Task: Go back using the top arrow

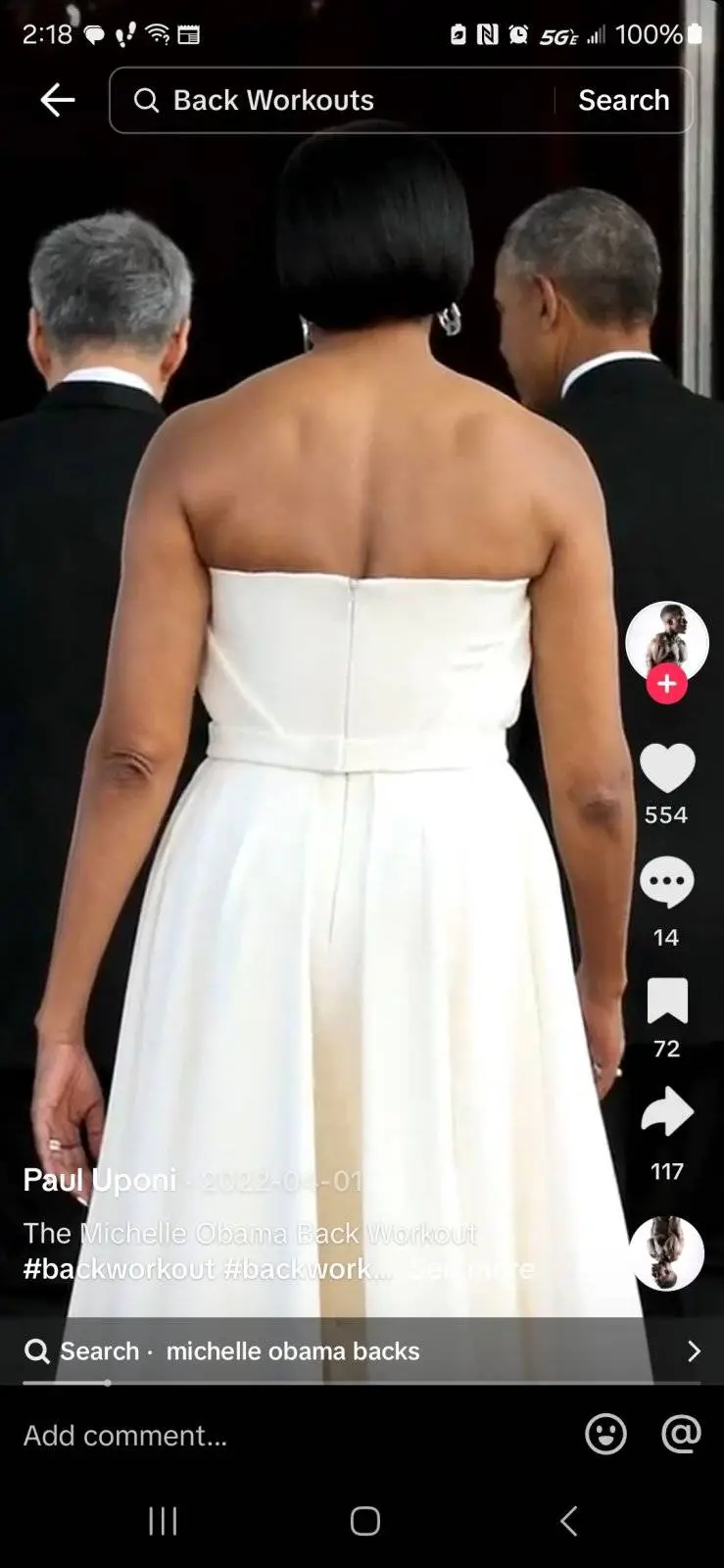Action: (x=57, y=100)
